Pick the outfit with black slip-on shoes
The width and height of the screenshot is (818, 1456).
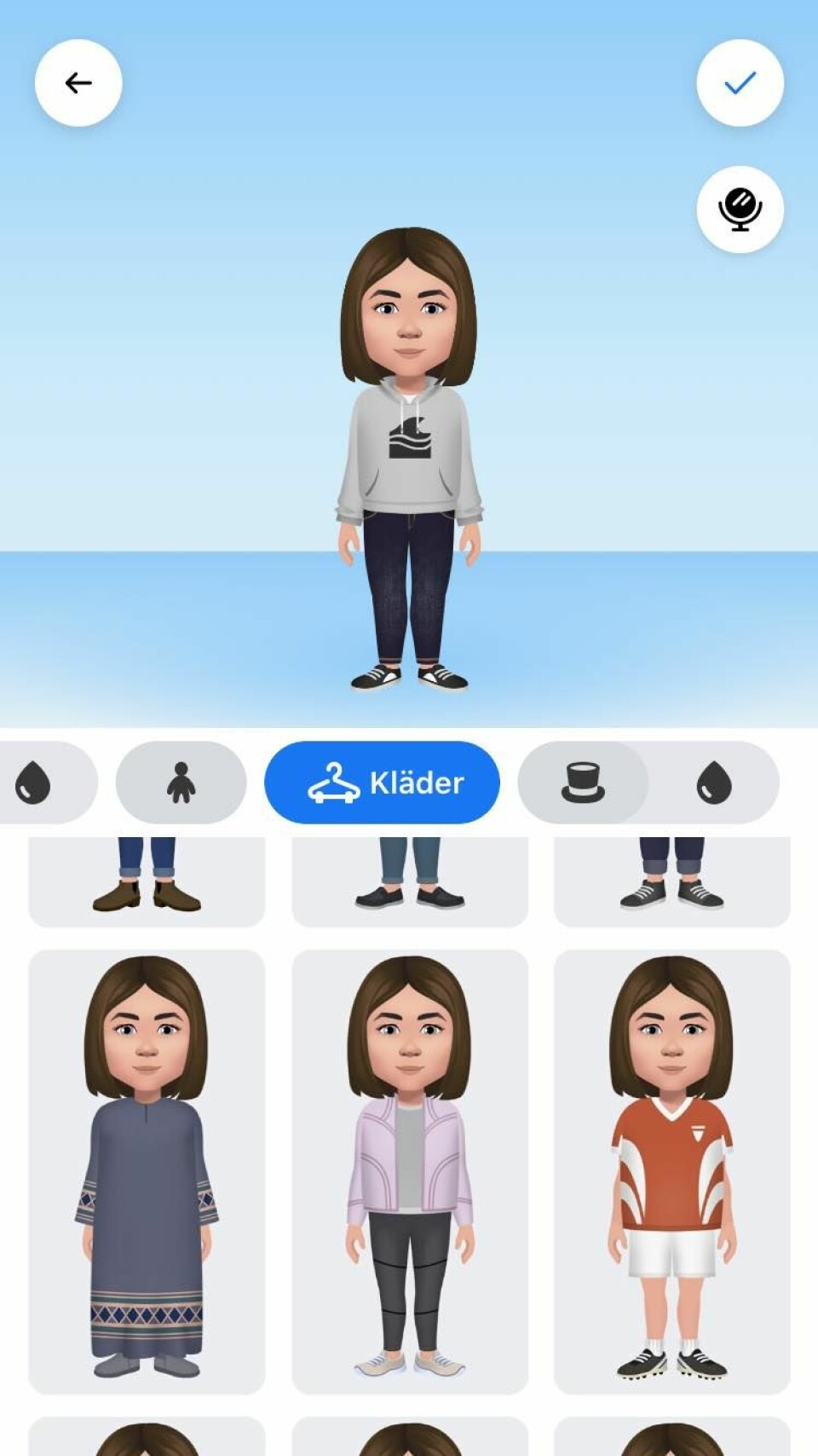pos(410,881)
